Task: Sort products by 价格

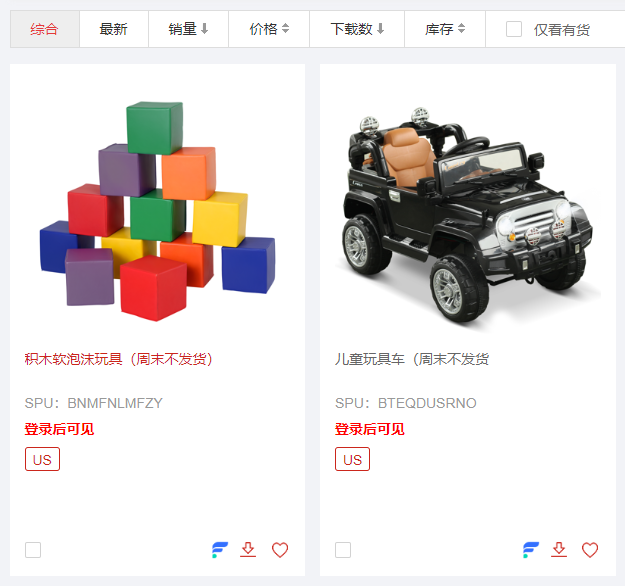Action: tap(269, 29)
